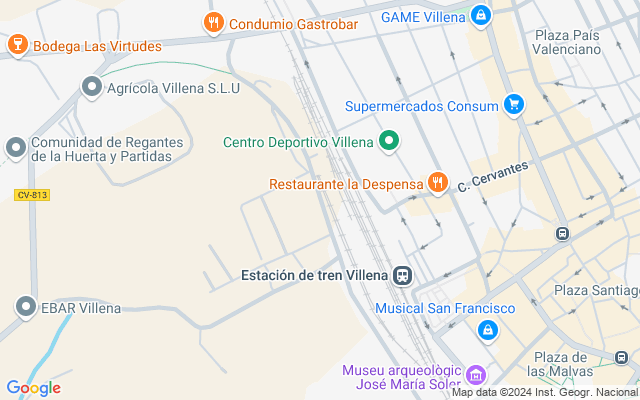Open the Museu arqueològic José María Soler pin
Image resolution: width=640 pixels, height=400 pixels.
click(x=477, y=376)
